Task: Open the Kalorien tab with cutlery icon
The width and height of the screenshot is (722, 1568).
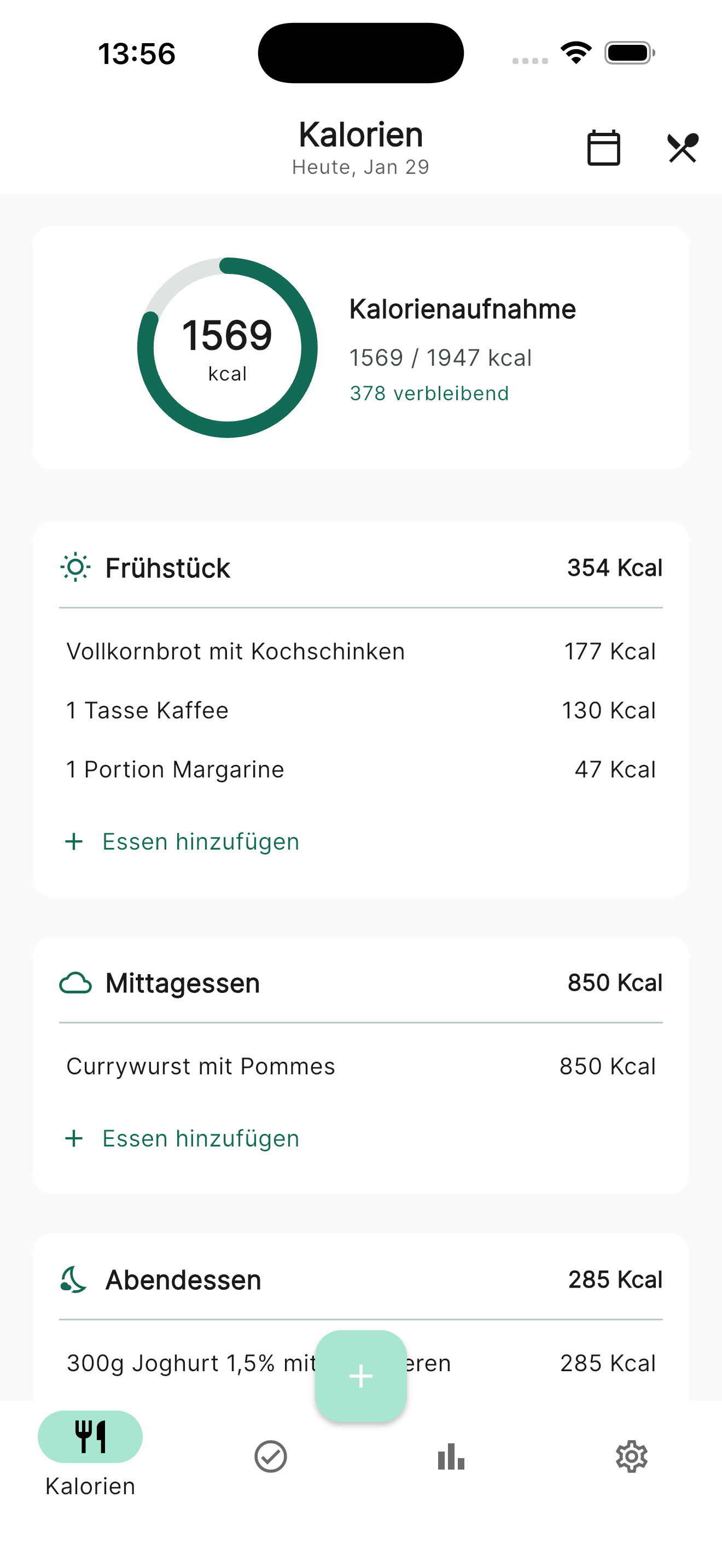Action: tap(90, 1437)
